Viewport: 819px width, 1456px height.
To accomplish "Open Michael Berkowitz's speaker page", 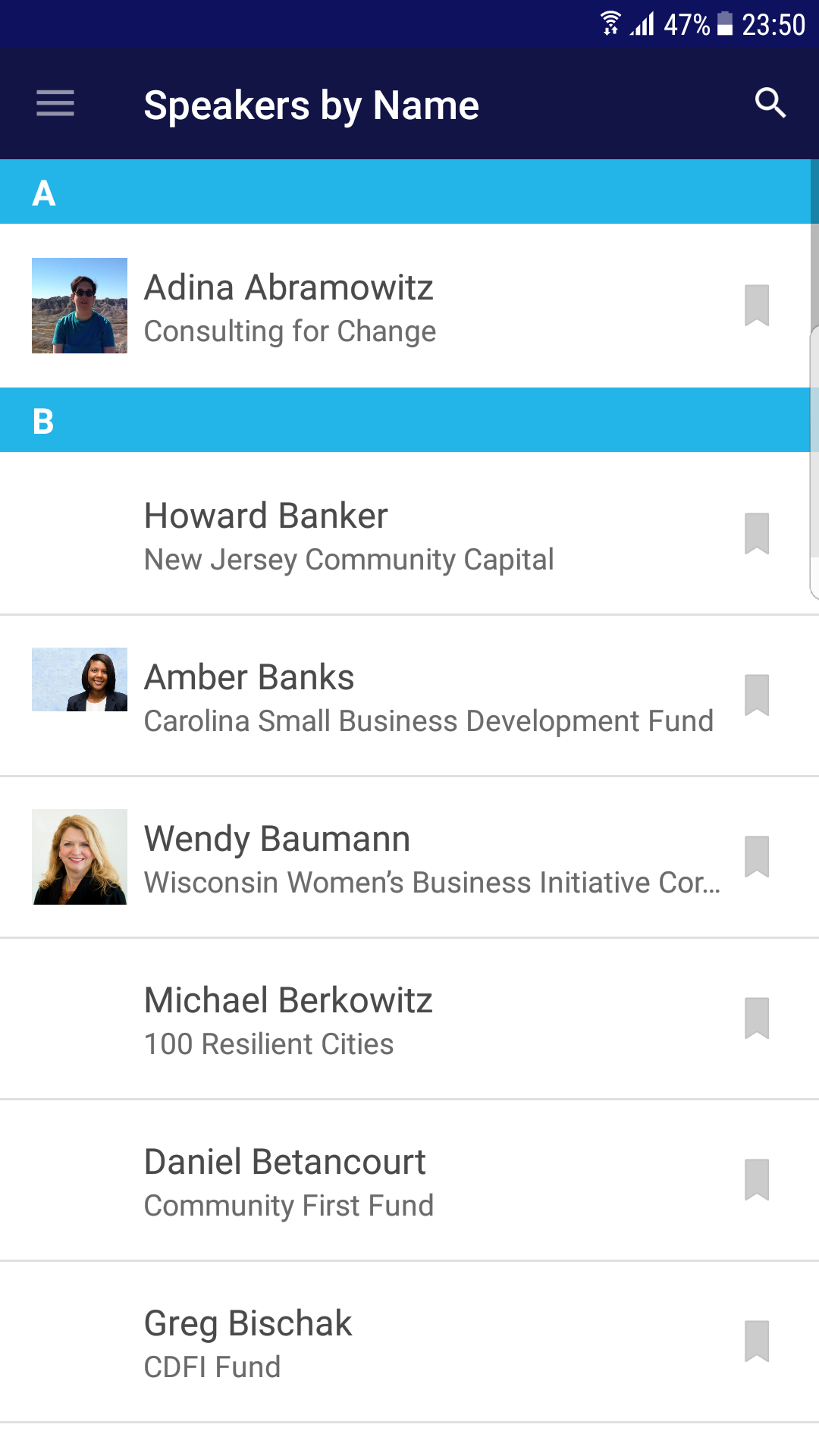I will coord(409,1018).
